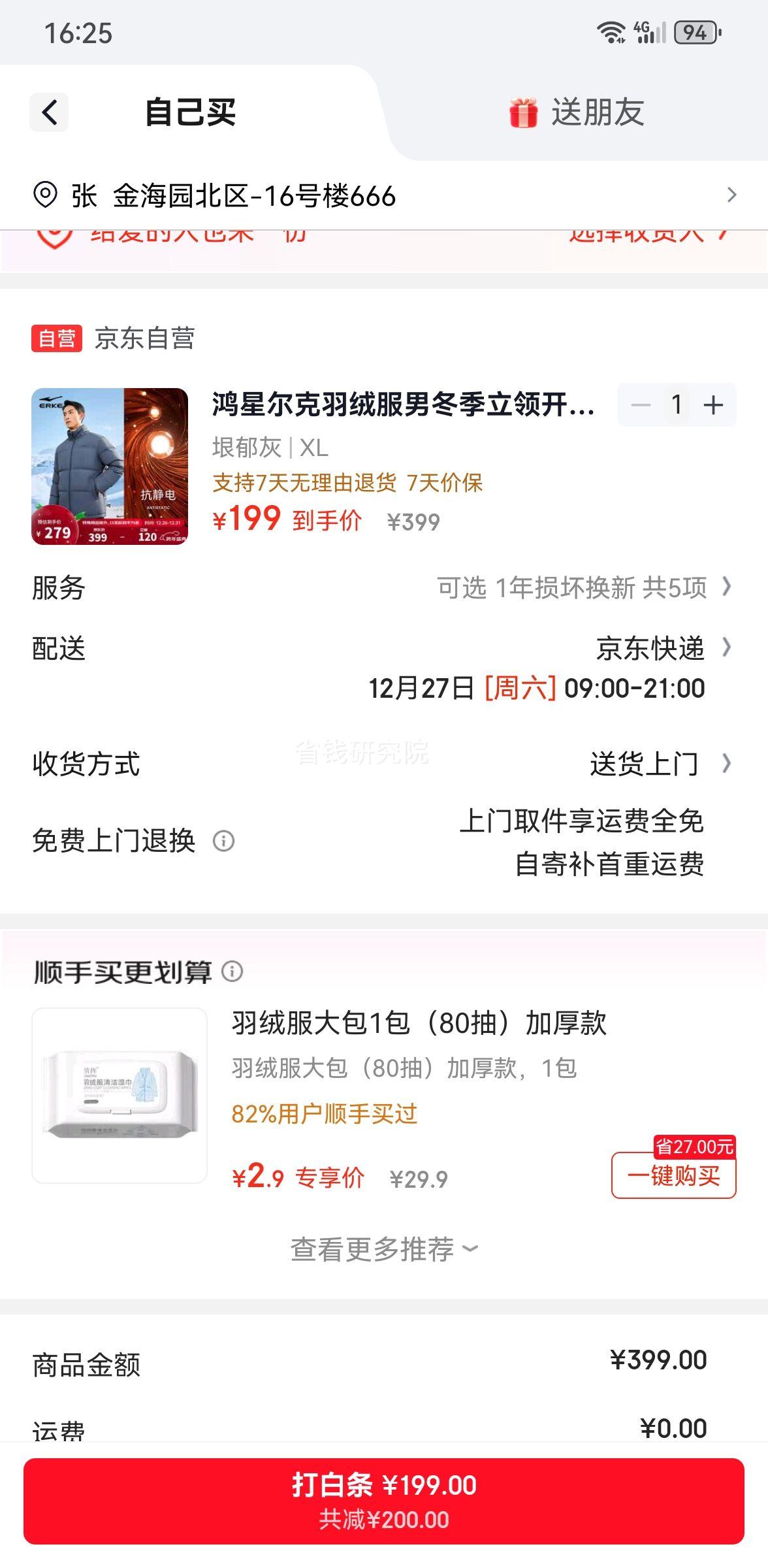This screenshot has height=1568, width=768.
Task: Open the 服务 options row
Action: pos(384,588)
